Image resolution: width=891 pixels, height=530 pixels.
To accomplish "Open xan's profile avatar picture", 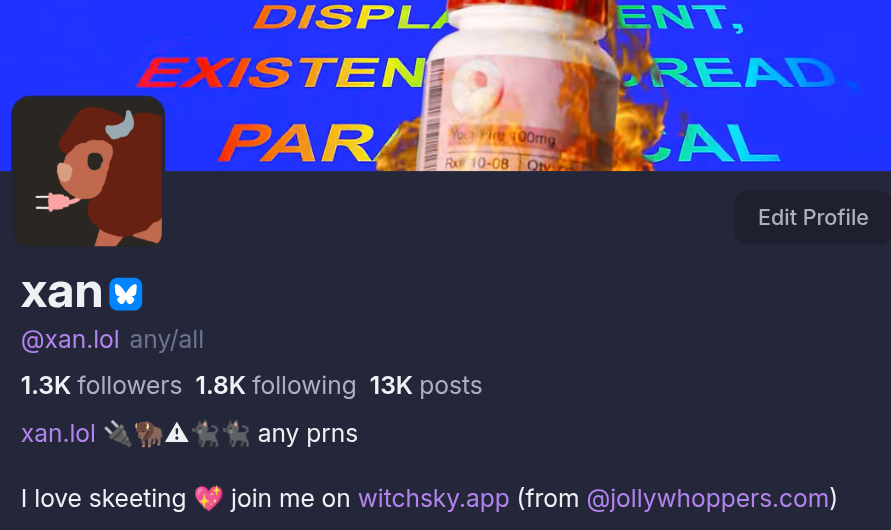I will coord(88,171).
